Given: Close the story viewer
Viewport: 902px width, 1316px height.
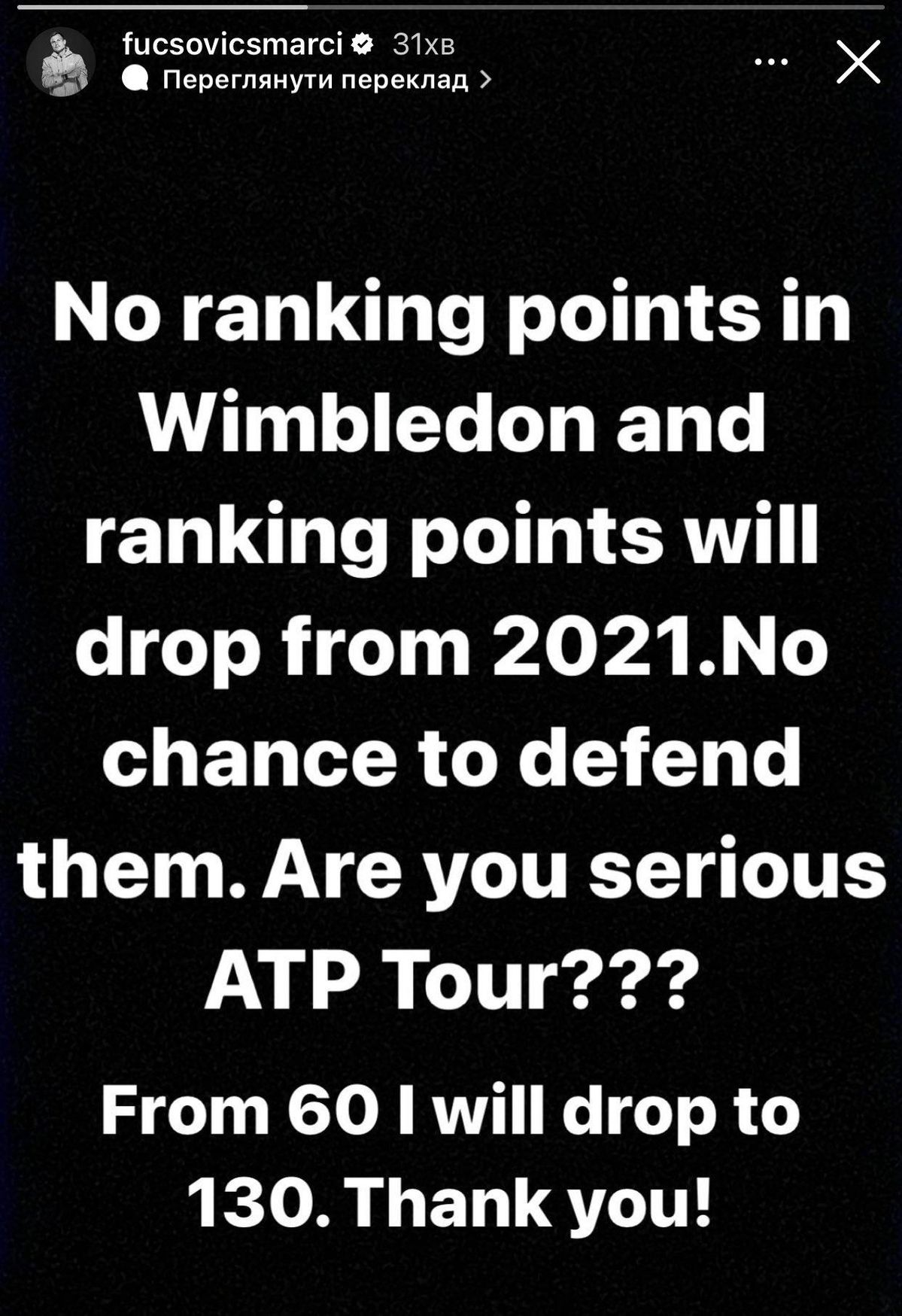Looking at the screenshot, I should (x=858, y=62).
